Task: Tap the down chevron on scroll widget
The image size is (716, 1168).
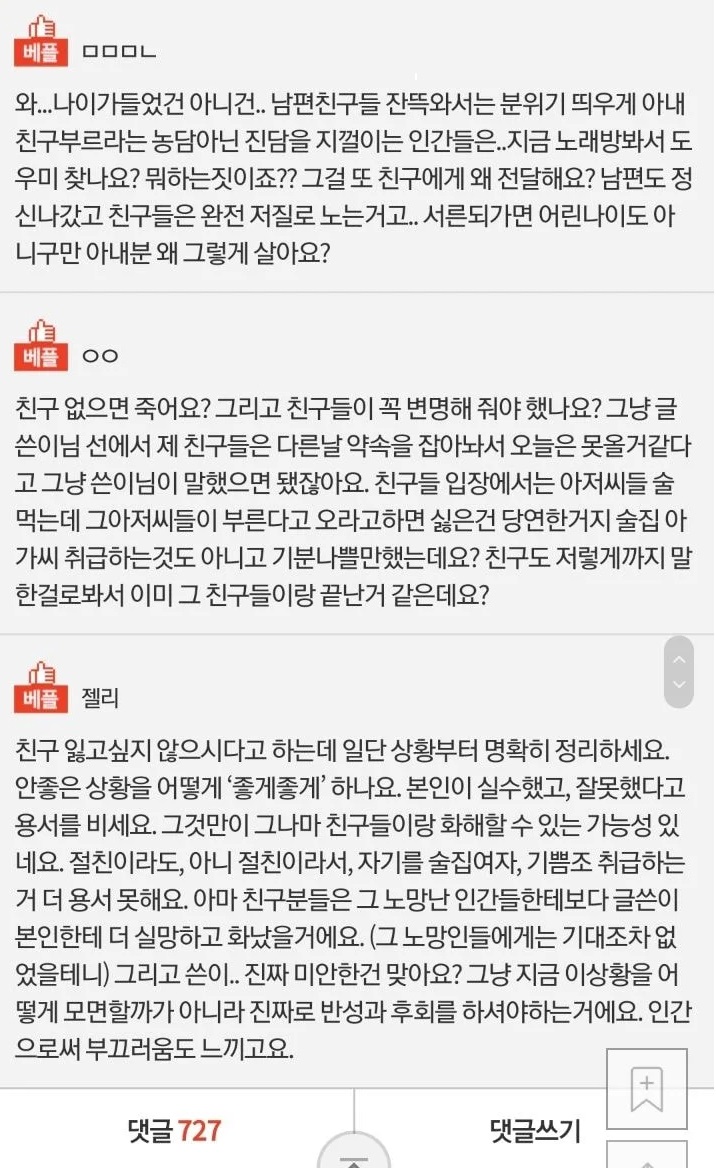Action: pyautogui.click(x=679, y=685)
